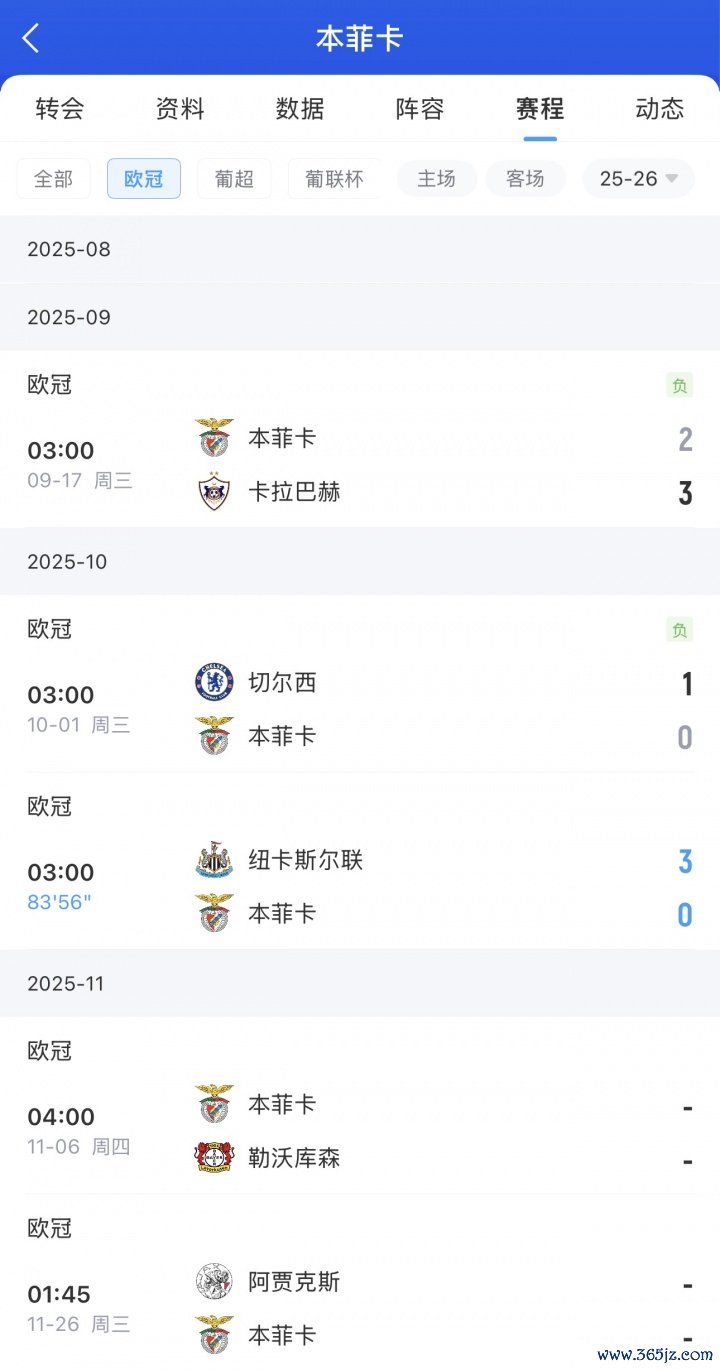Open the live 纽卡斯尔联 vs 本菲卡 match

pos(360,887)
